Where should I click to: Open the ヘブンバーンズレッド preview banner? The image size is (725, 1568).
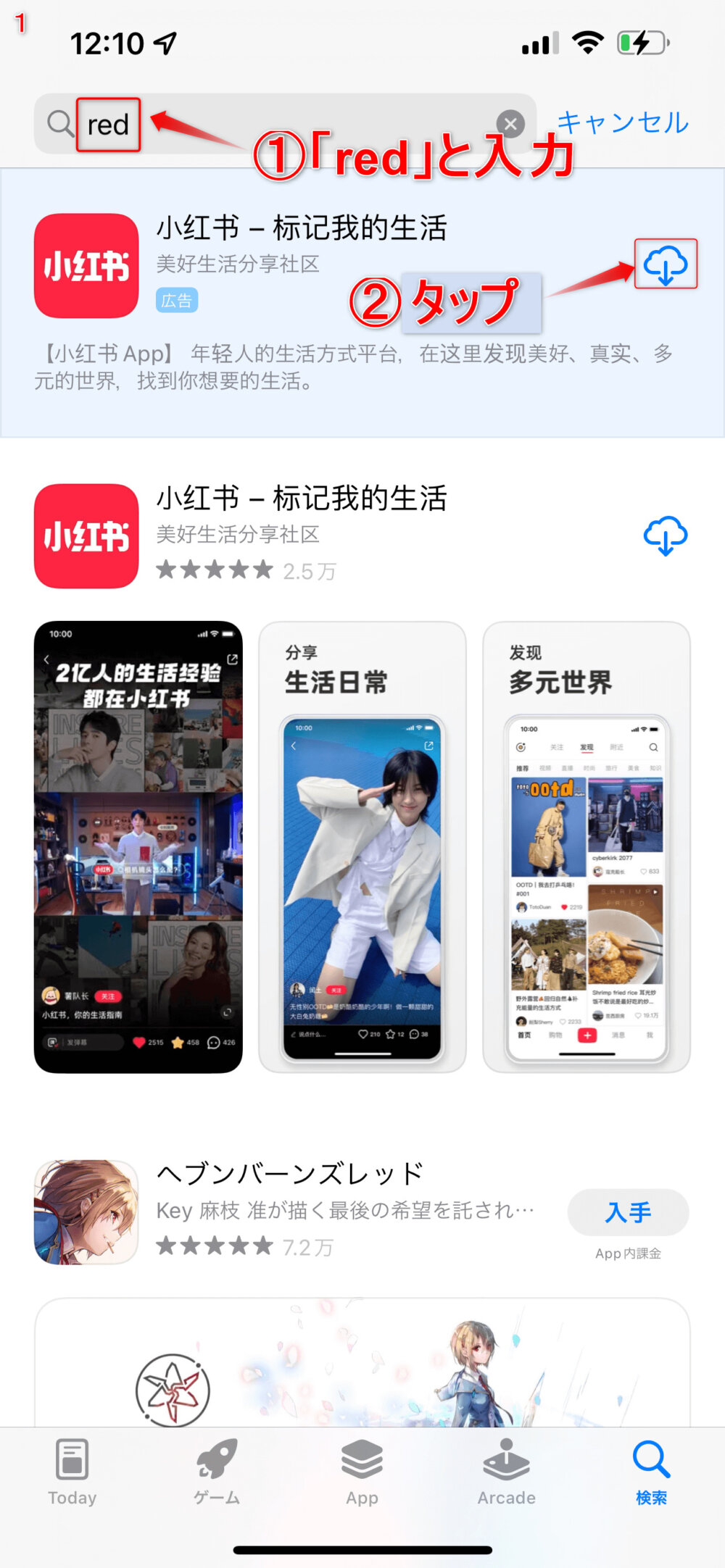(362, 1362)
